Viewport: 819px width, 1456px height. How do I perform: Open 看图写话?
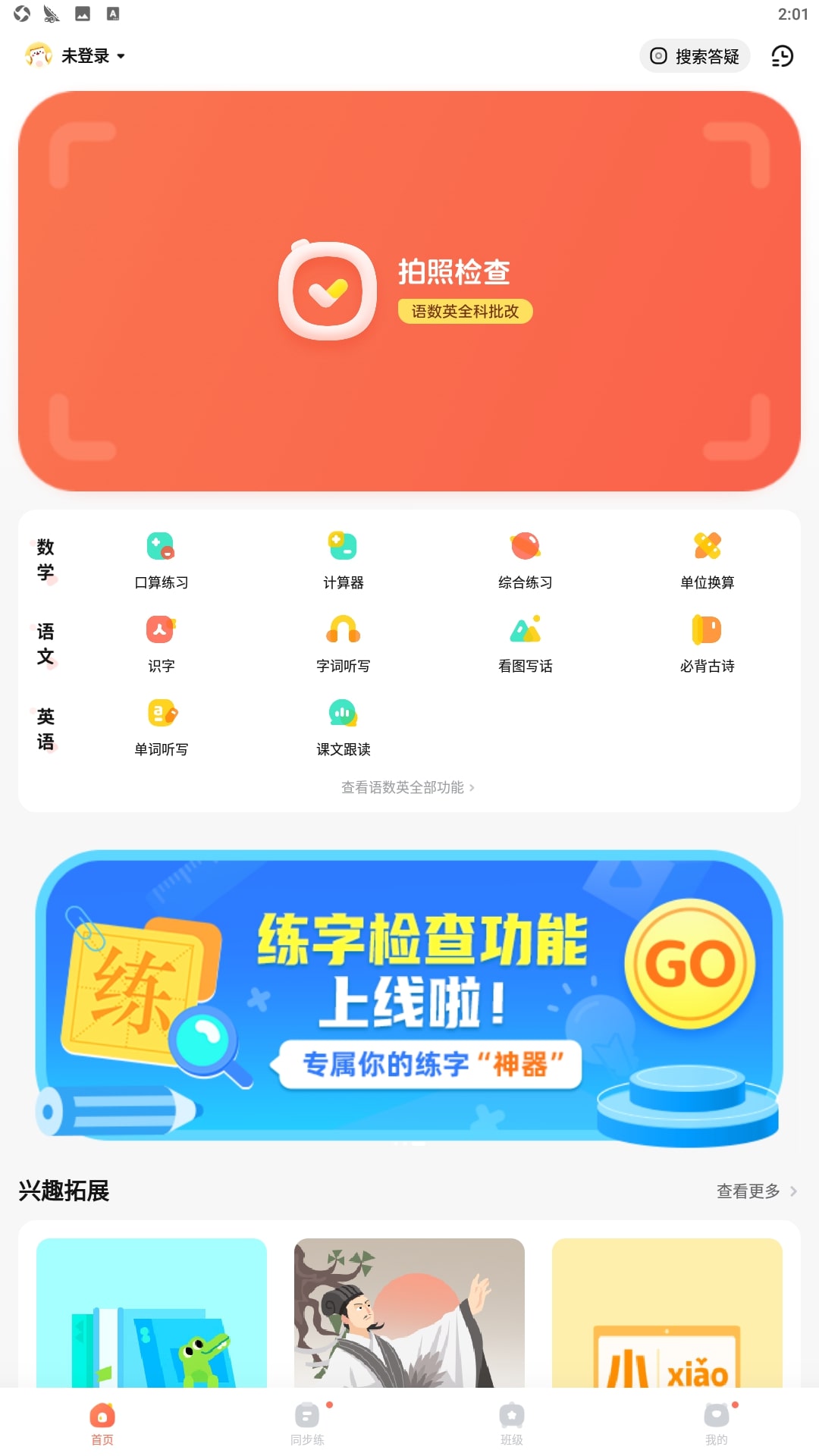point(525,645)
